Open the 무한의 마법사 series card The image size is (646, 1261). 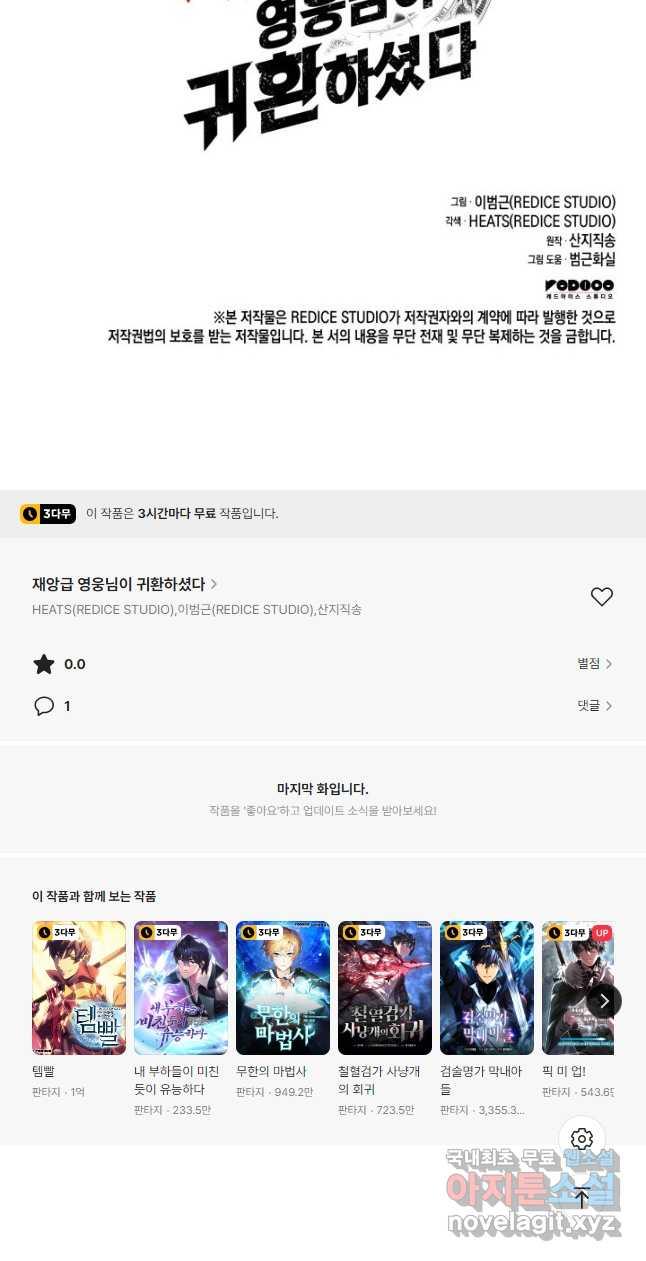click(283, 988)
